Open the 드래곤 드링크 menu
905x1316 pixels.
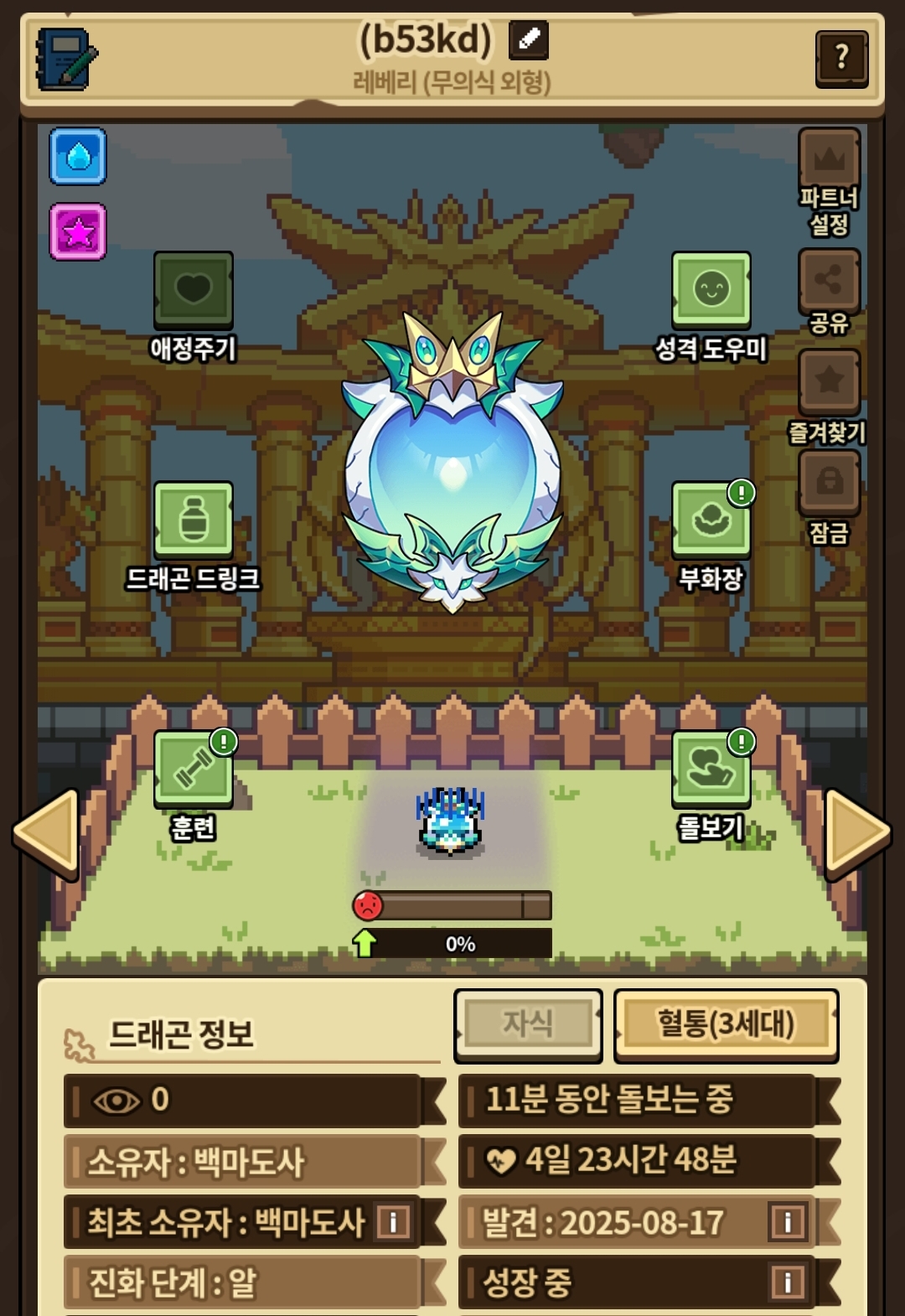193,536
